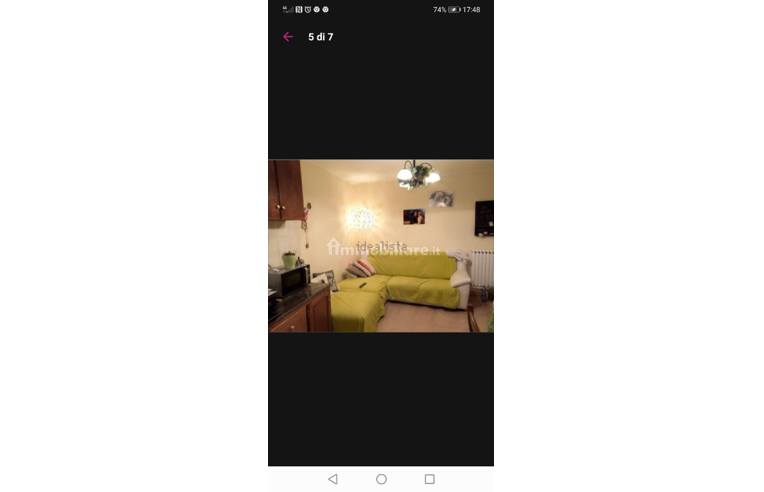Image resolution: width=764 pixels, height=492 pixels.
Task: Open recent apps
Action: 429,479
